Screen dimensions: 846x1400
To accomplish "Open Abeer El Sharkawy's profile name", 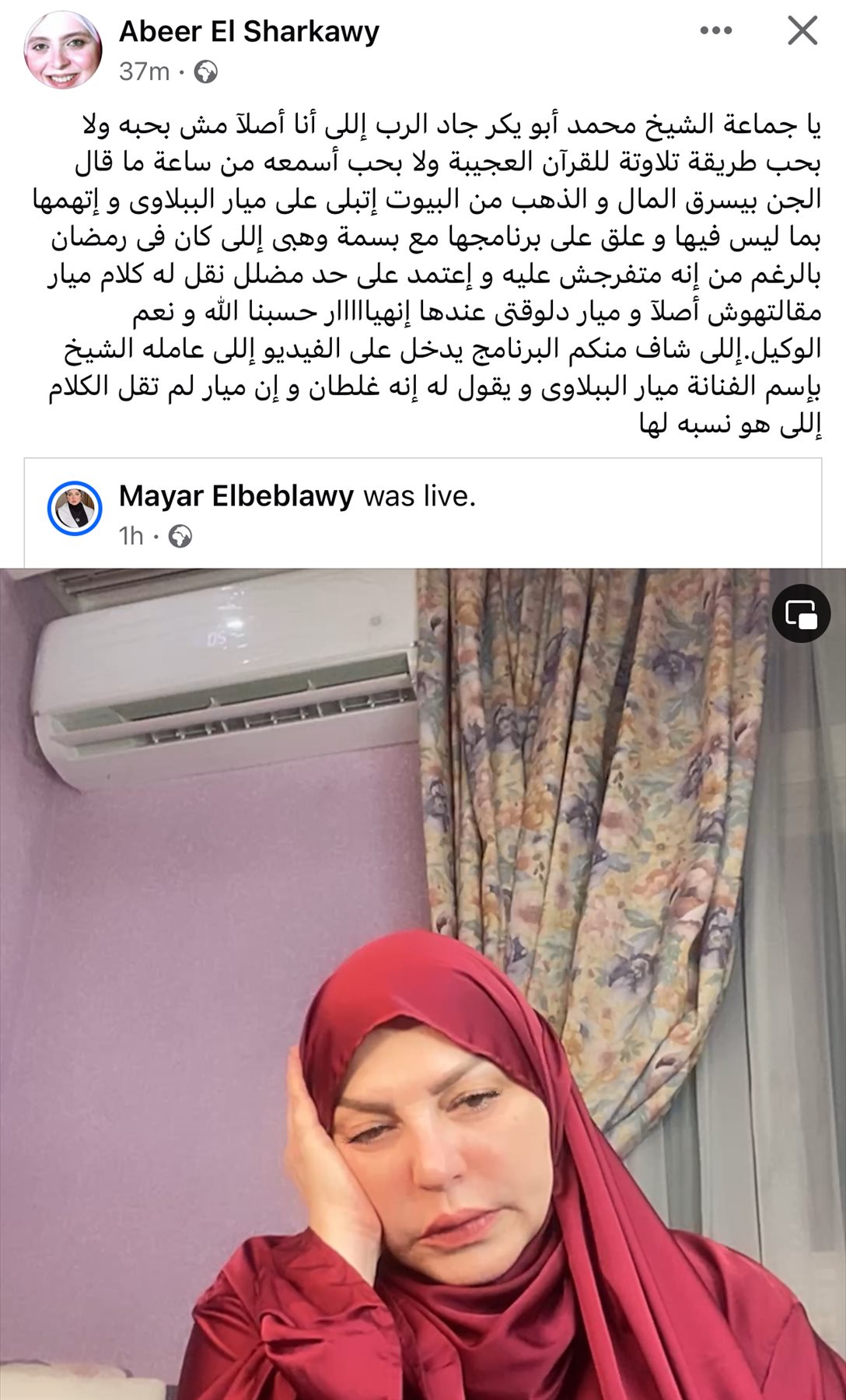I will pos(249,31).
